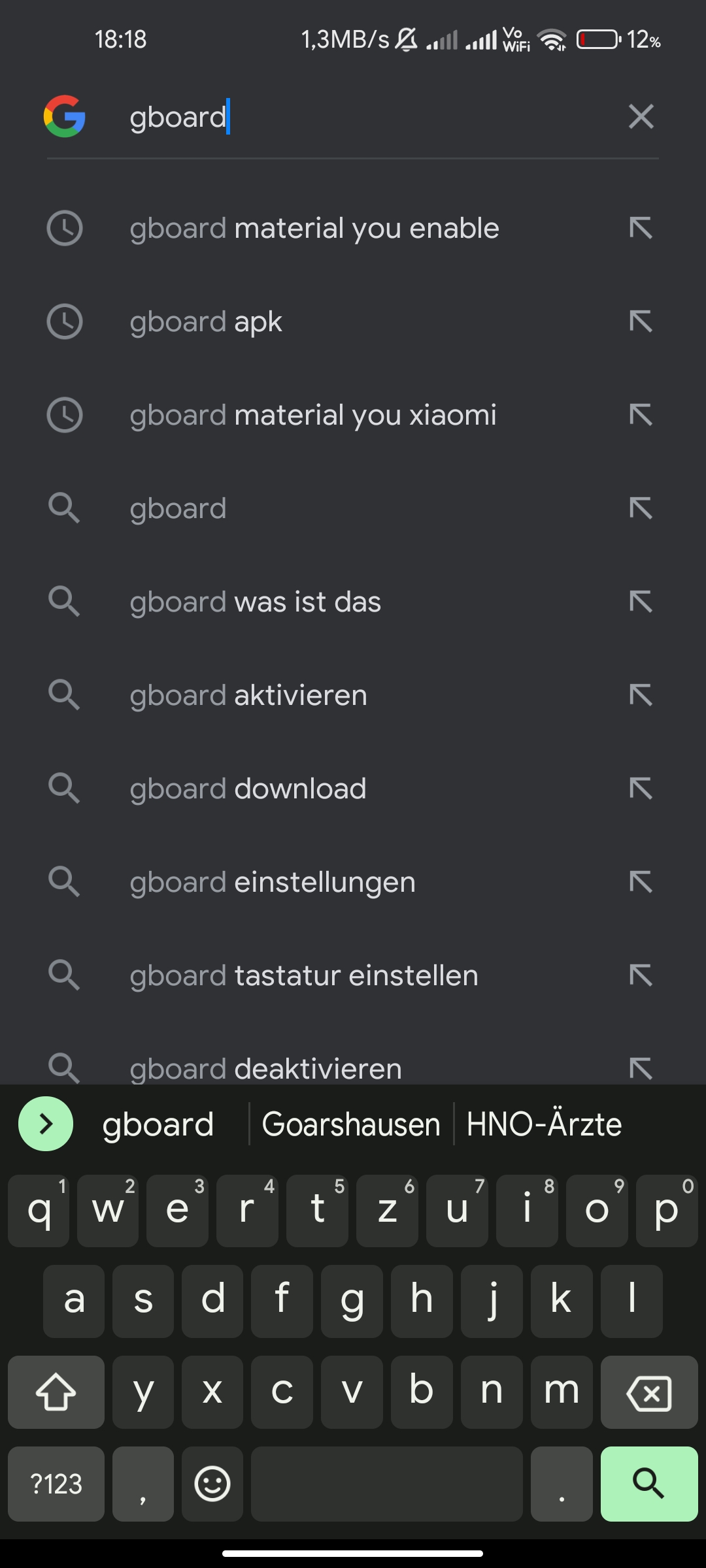Image resolution: width=706 pixels, height=1568 pixels.
Task: Pick the gboard tastatur einstellen suggestion
Action: 353,975
